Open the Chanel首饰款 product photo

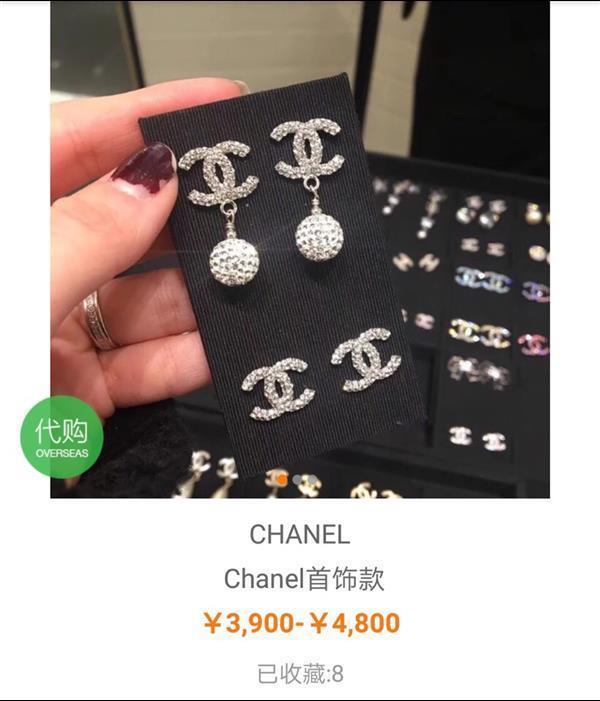[300, 250]
